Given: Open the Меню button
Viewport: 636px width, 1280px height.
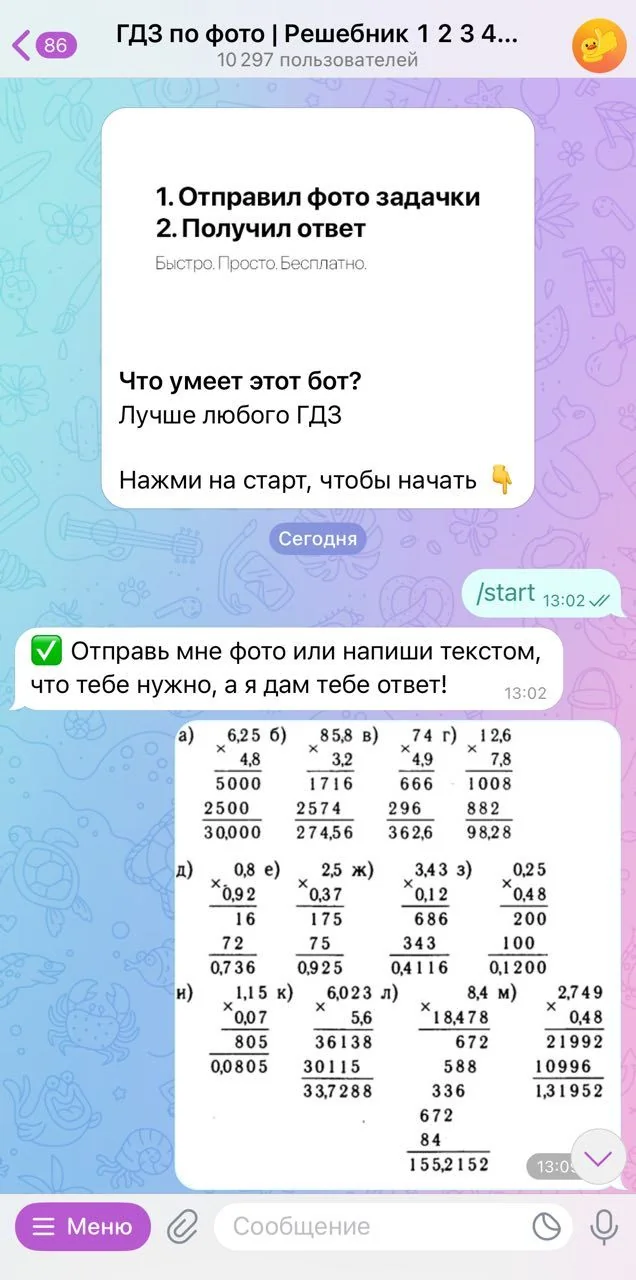Looking at the screenshot, I should (x=83, y=1226).
